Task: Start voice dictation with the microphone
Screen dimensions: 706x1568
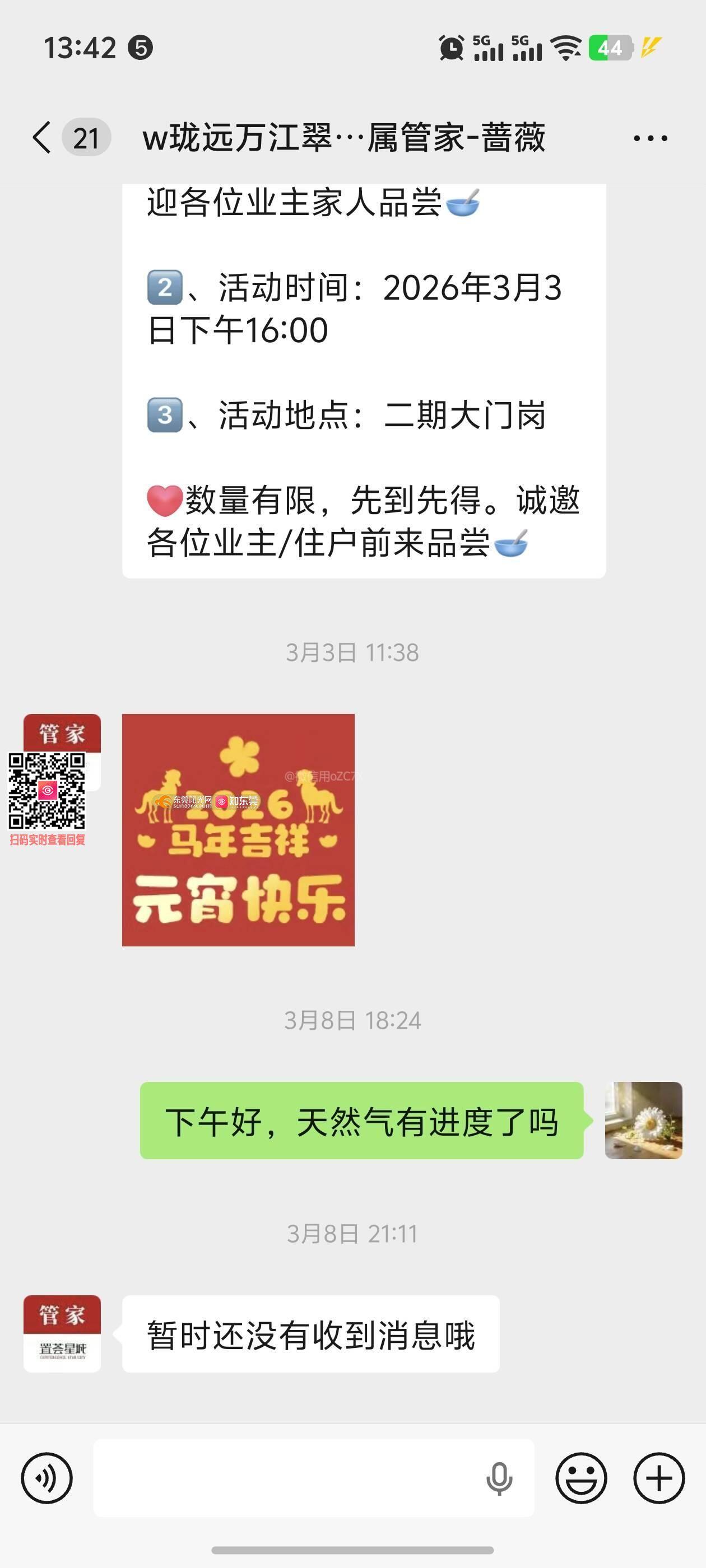Action: (499, 1478)
